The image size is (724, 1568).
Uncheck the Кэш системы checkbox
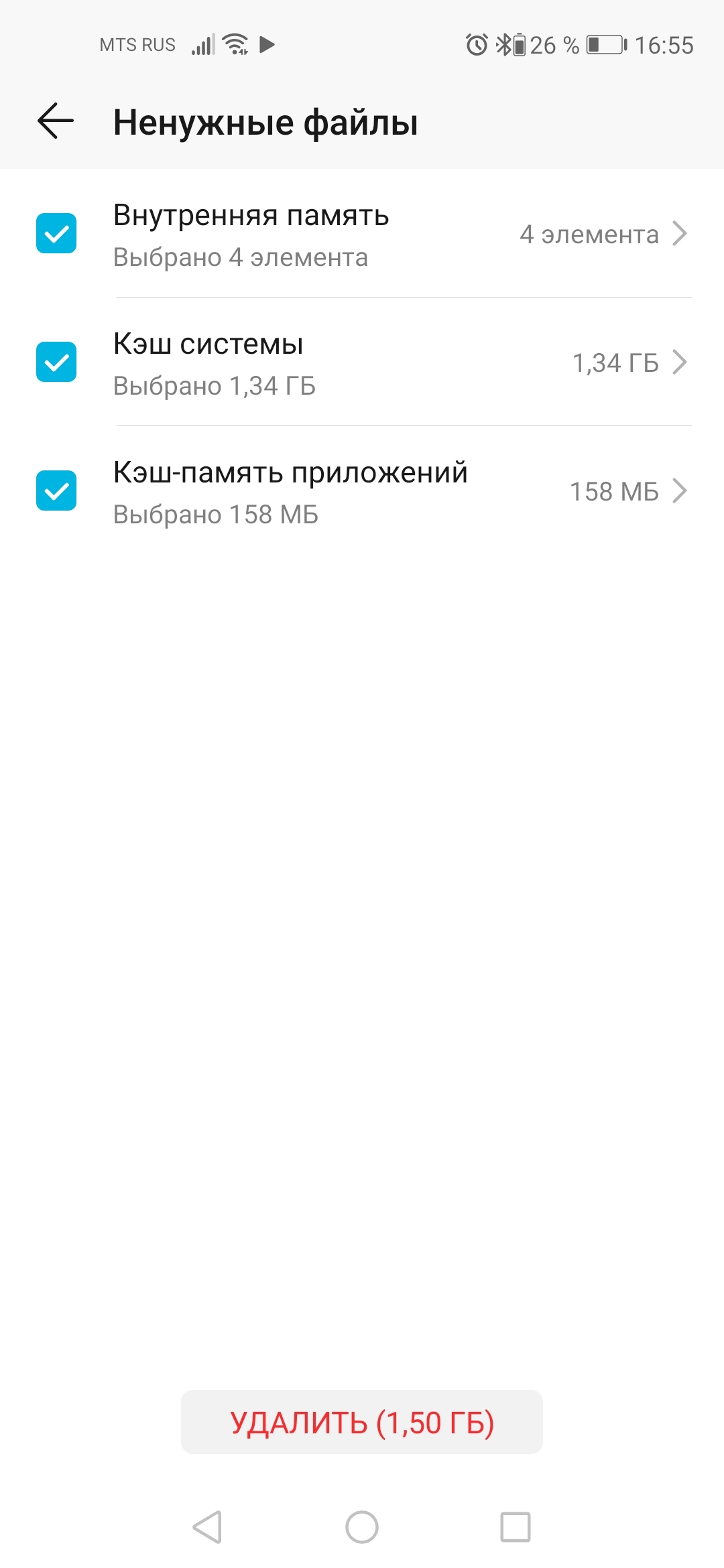[x=56, y=362]
